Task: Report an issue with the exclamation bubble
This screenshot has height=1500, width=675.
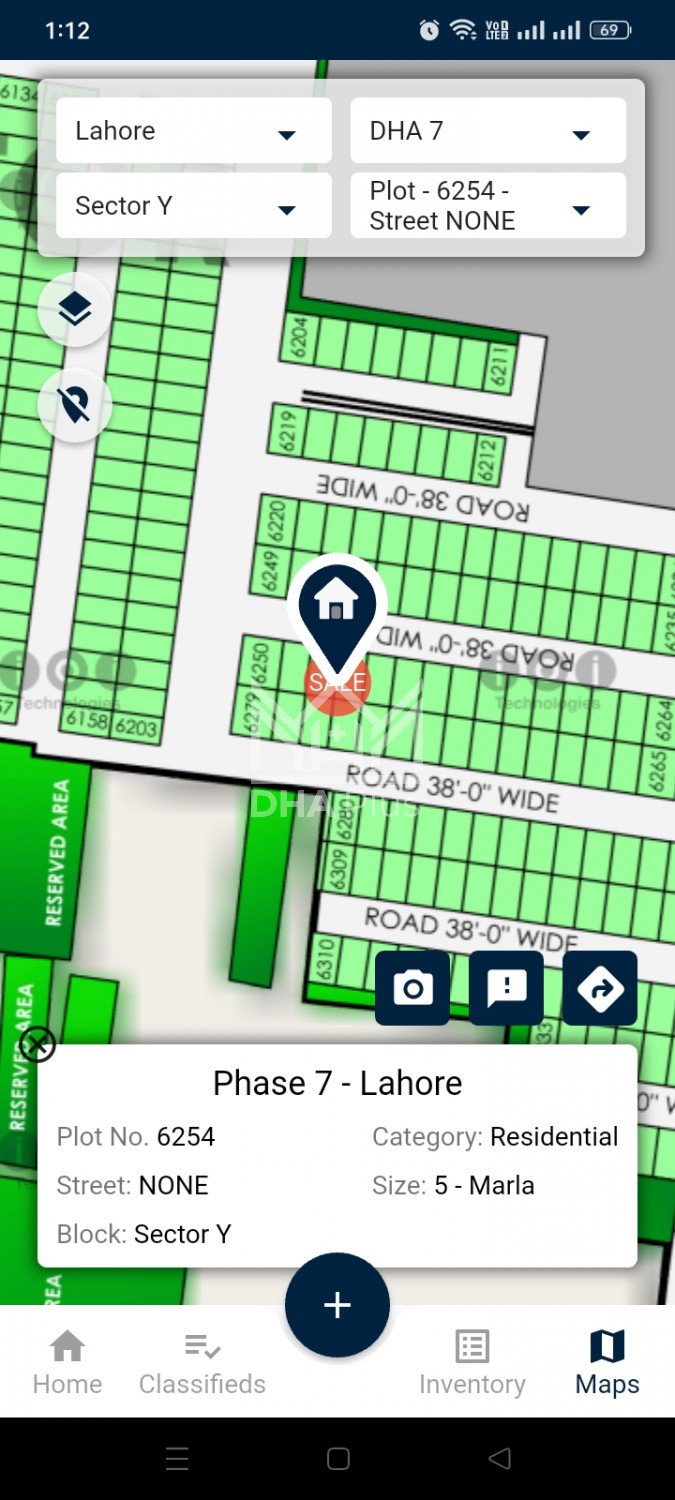Action: click(x=506, y=989)
